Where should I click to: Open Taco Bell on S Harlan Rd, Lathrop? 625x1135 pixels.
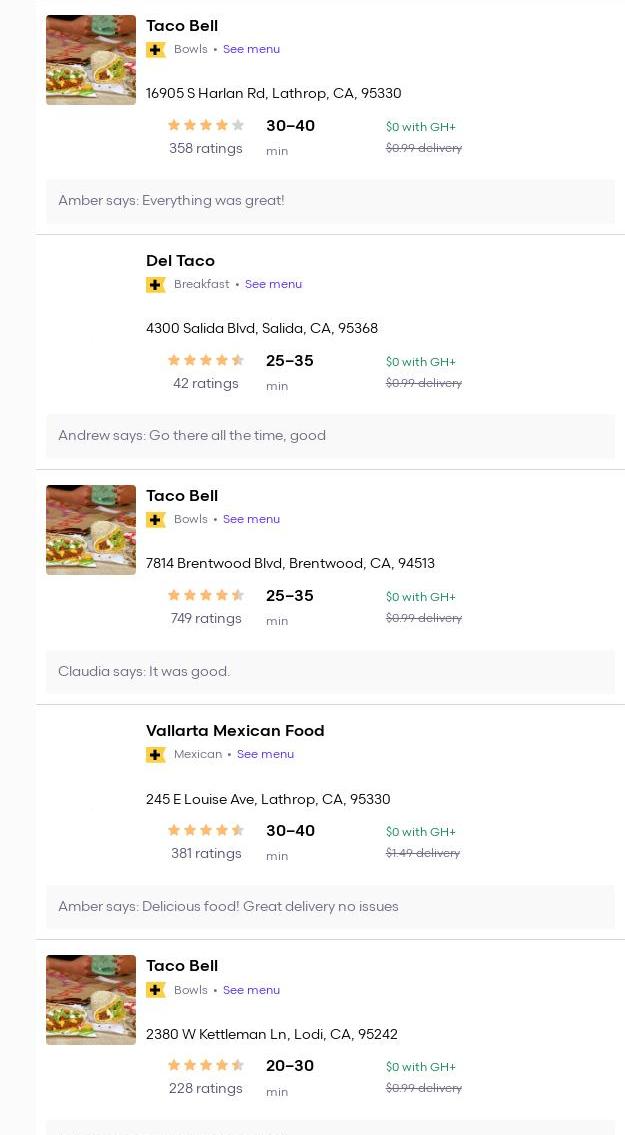click(x=182, y=26)
